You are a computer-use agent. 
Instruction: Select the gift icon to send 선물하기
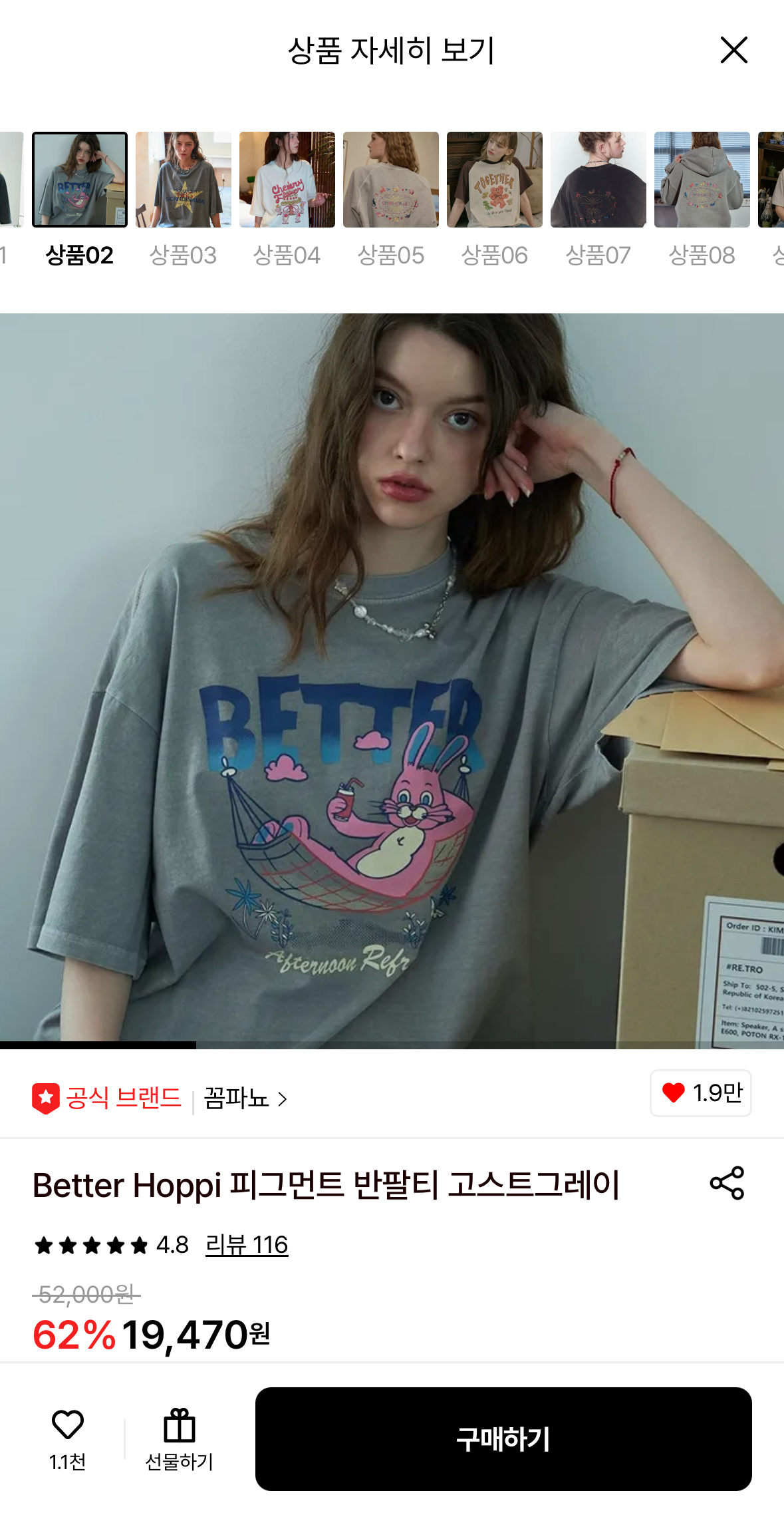[178, 1427]
